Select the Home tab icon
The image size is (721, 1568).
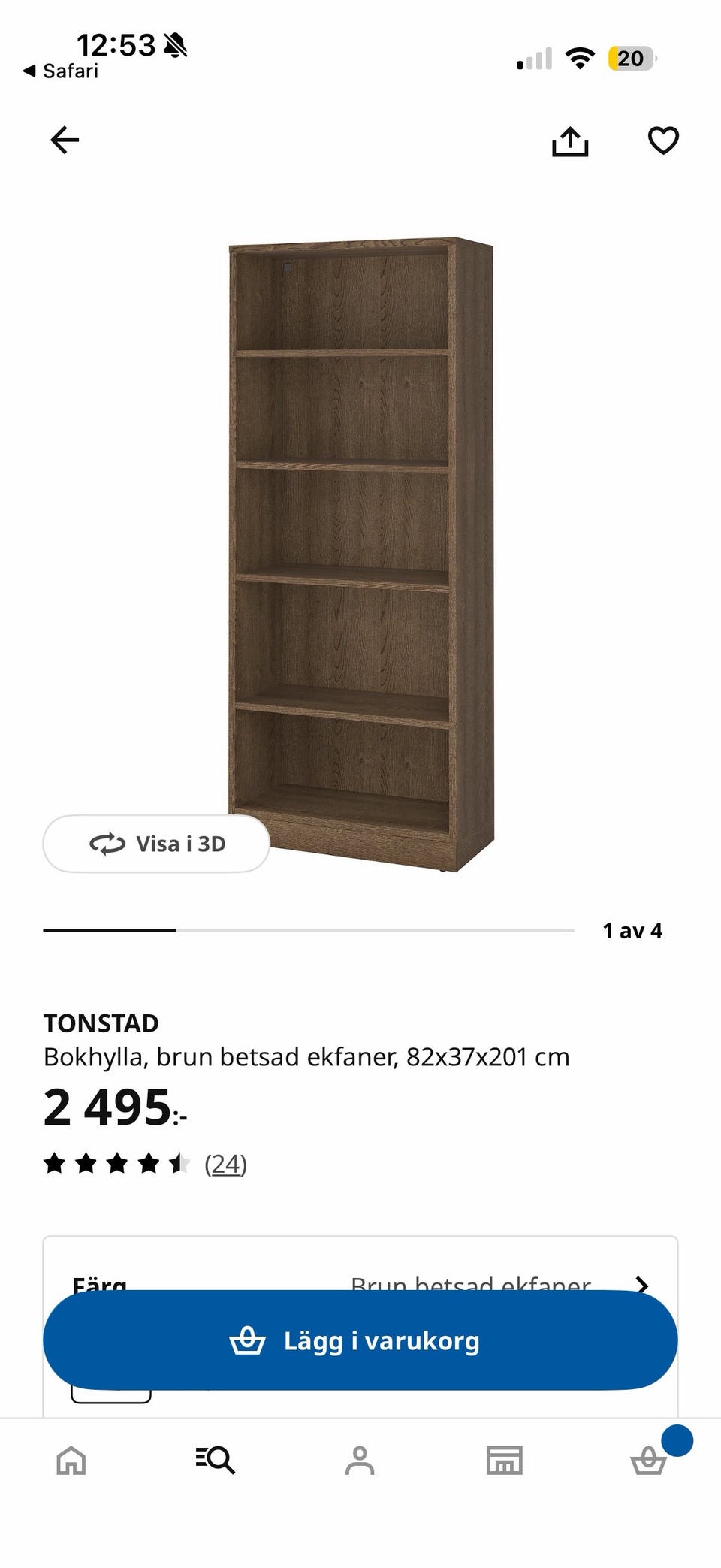[x=72, y=1461]
